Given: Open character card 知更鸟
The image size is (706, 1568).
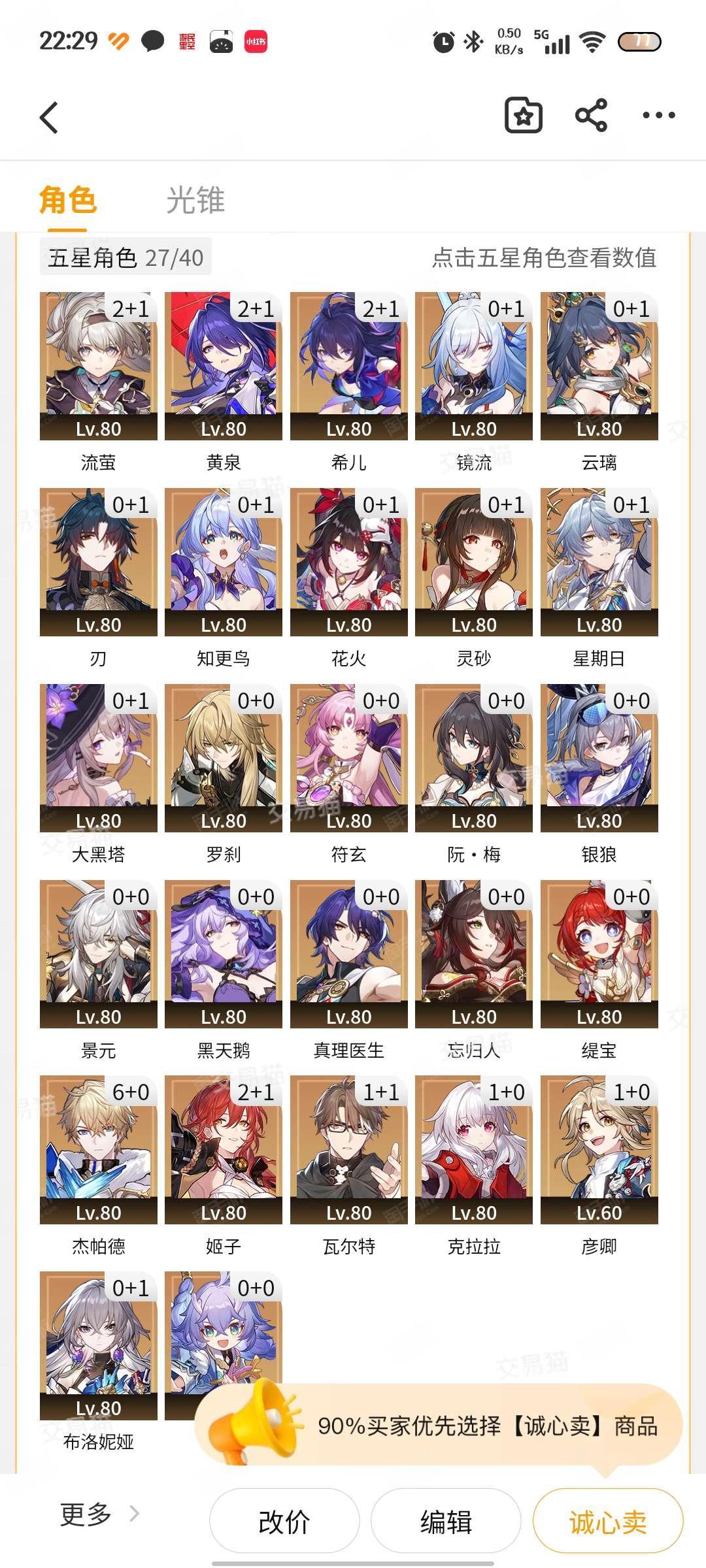Looking at the screenshot, I should 224,579.
